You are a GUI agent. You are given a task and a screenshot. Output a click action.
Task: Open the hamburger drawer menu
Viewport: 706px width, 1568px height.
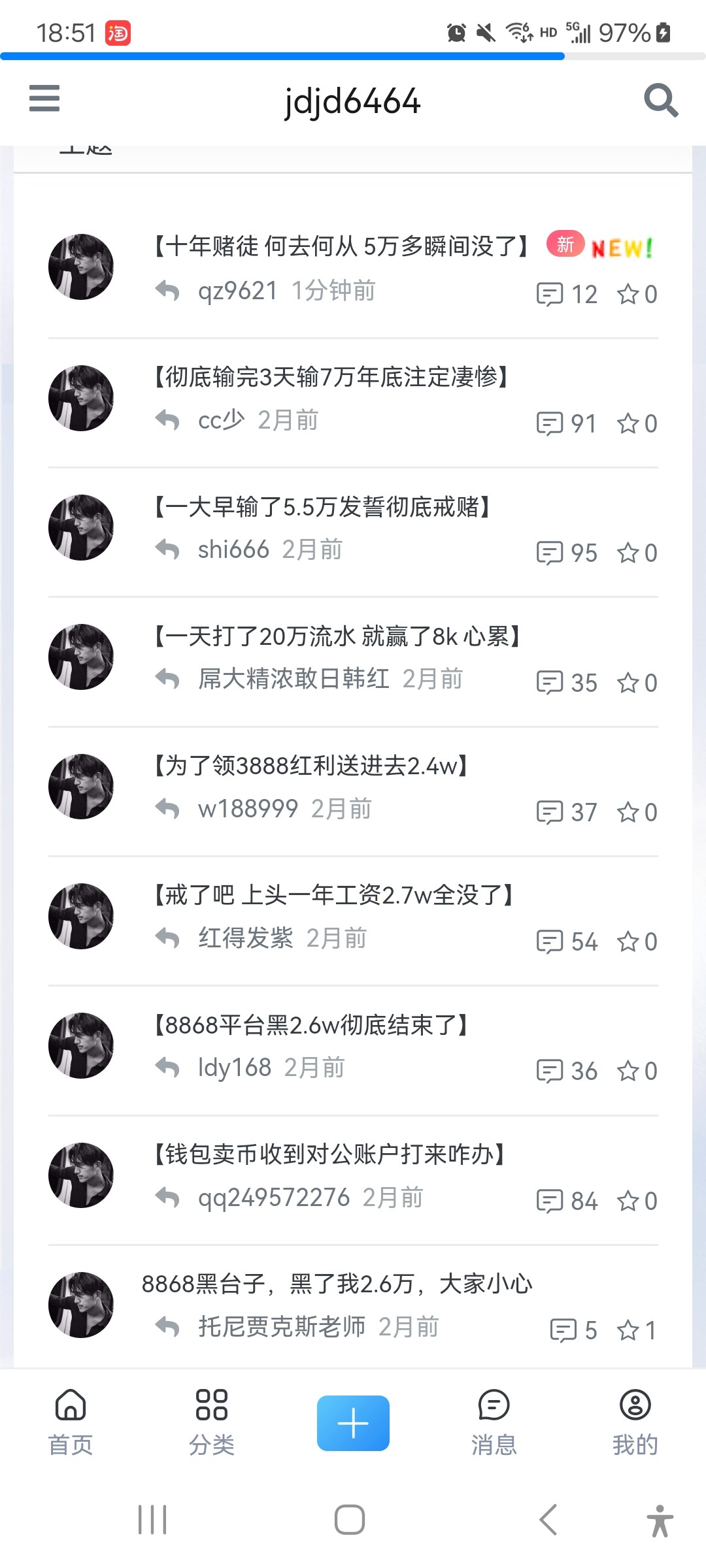44,99
